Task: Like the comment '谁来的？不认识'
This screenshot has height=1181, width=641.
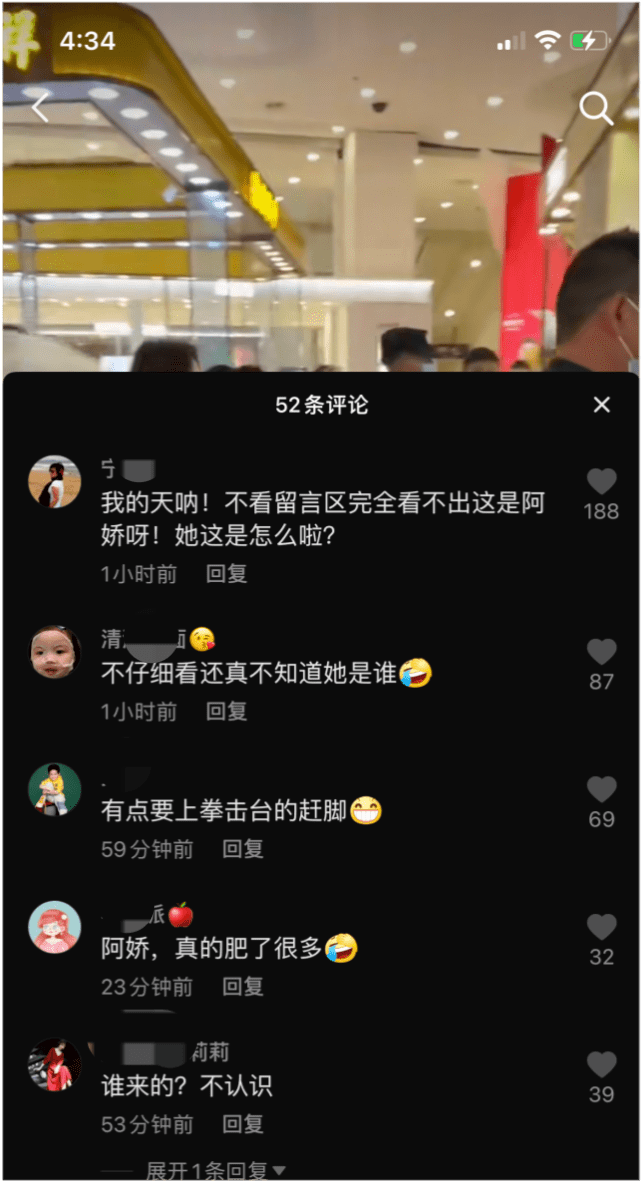Action: (601, 1065)
